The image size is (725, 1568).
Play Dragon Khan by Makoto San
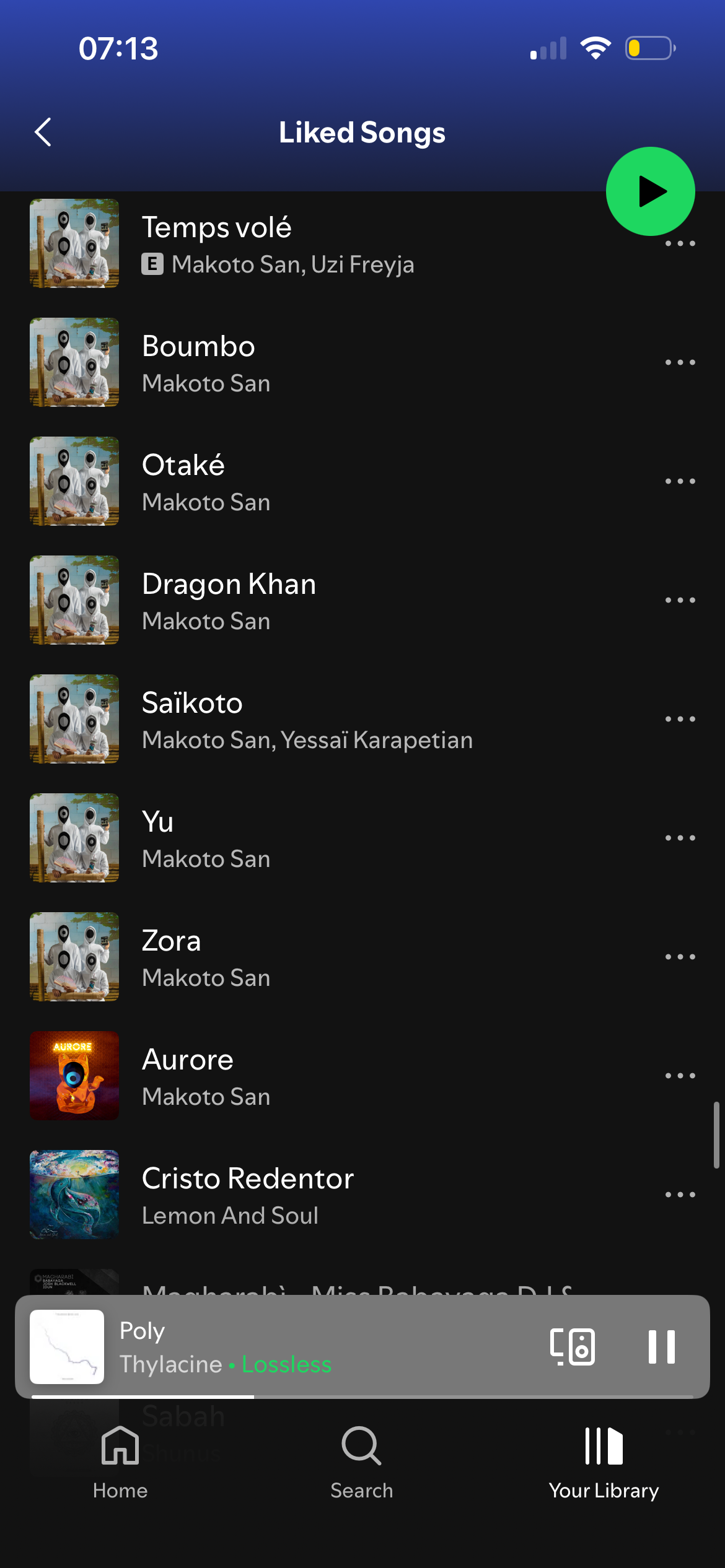[310, 600]
